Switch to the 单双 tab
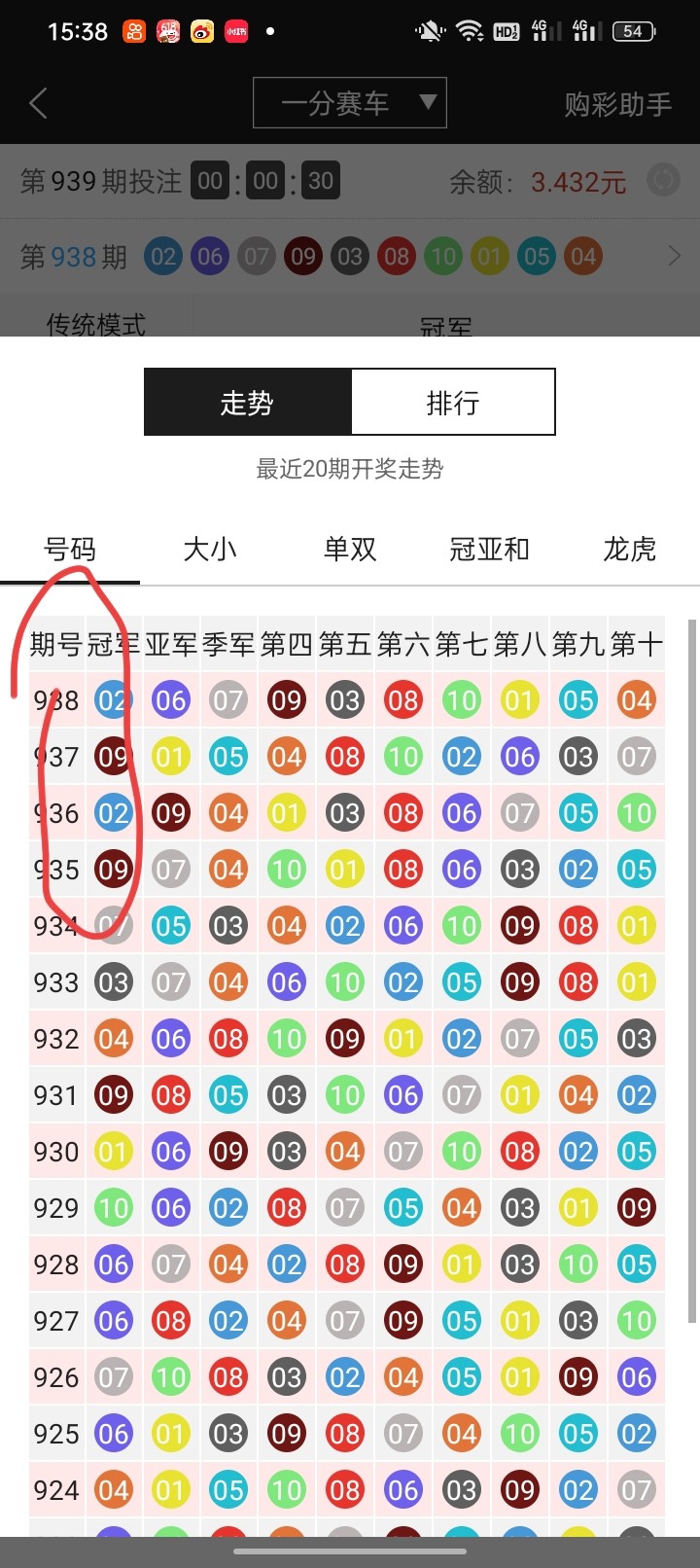Screen dimensions: 700x1568 (350, 550)
